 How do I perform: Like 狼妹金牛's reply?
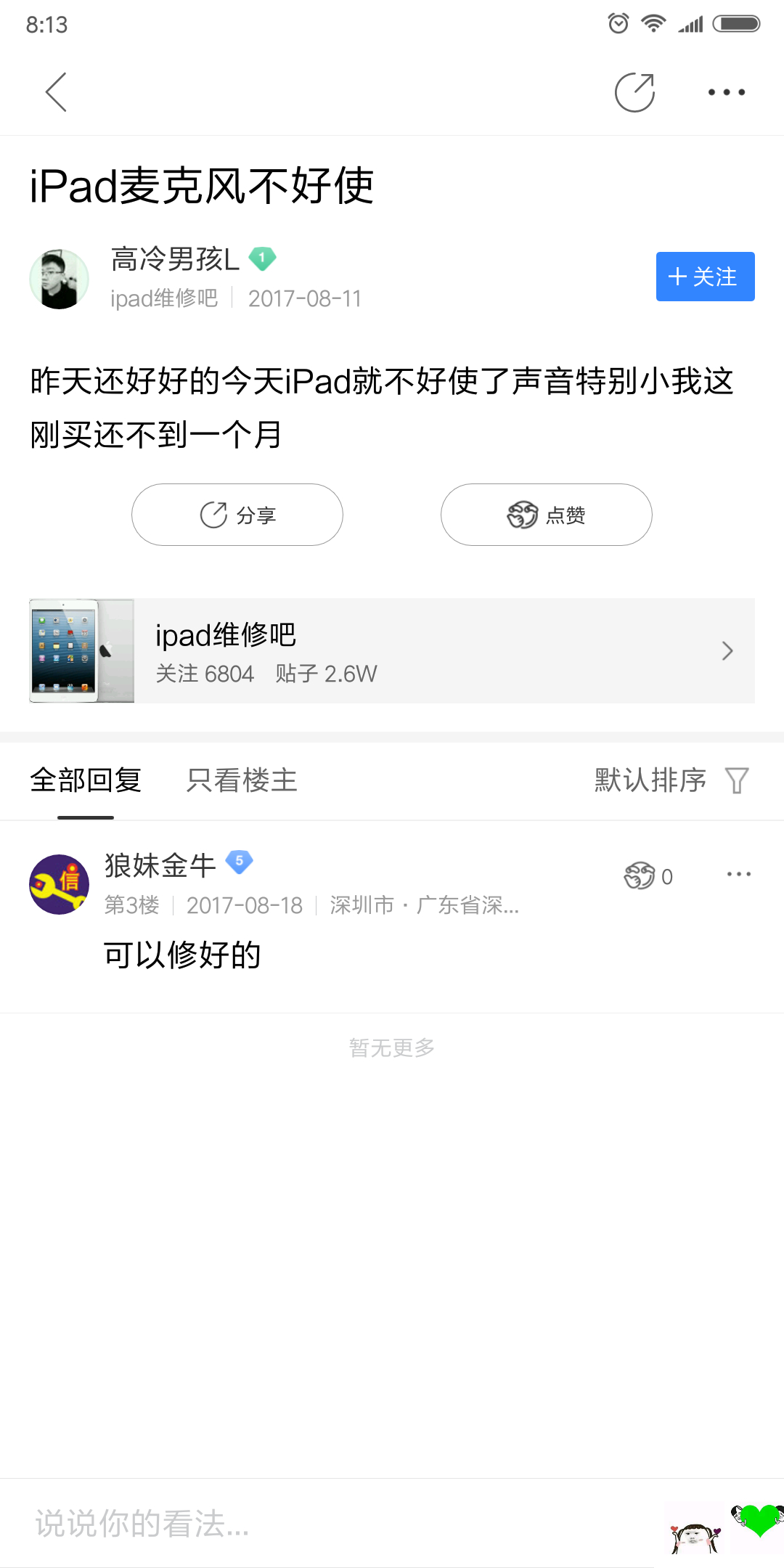click(648, 876)
